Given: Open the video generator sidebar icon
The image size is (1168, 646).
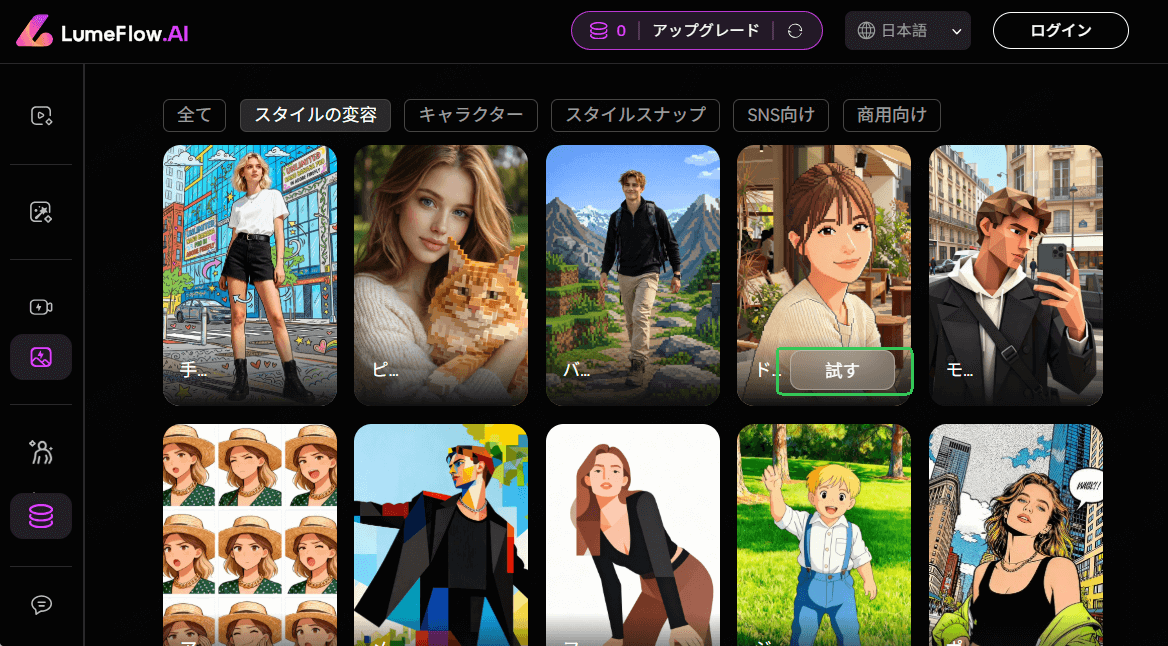Looking at the screenshot, I should [41, 116].
